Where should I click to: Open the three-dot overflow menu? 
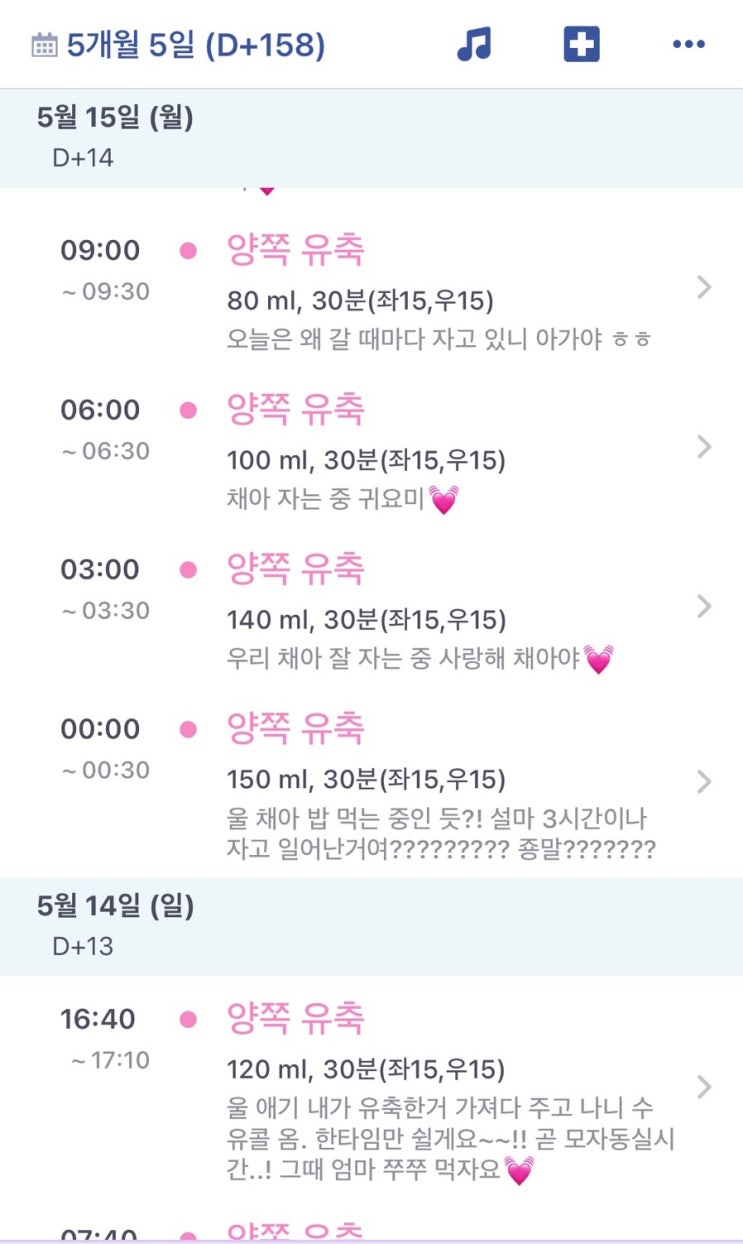pyautogui.click(x=689, y=45)
